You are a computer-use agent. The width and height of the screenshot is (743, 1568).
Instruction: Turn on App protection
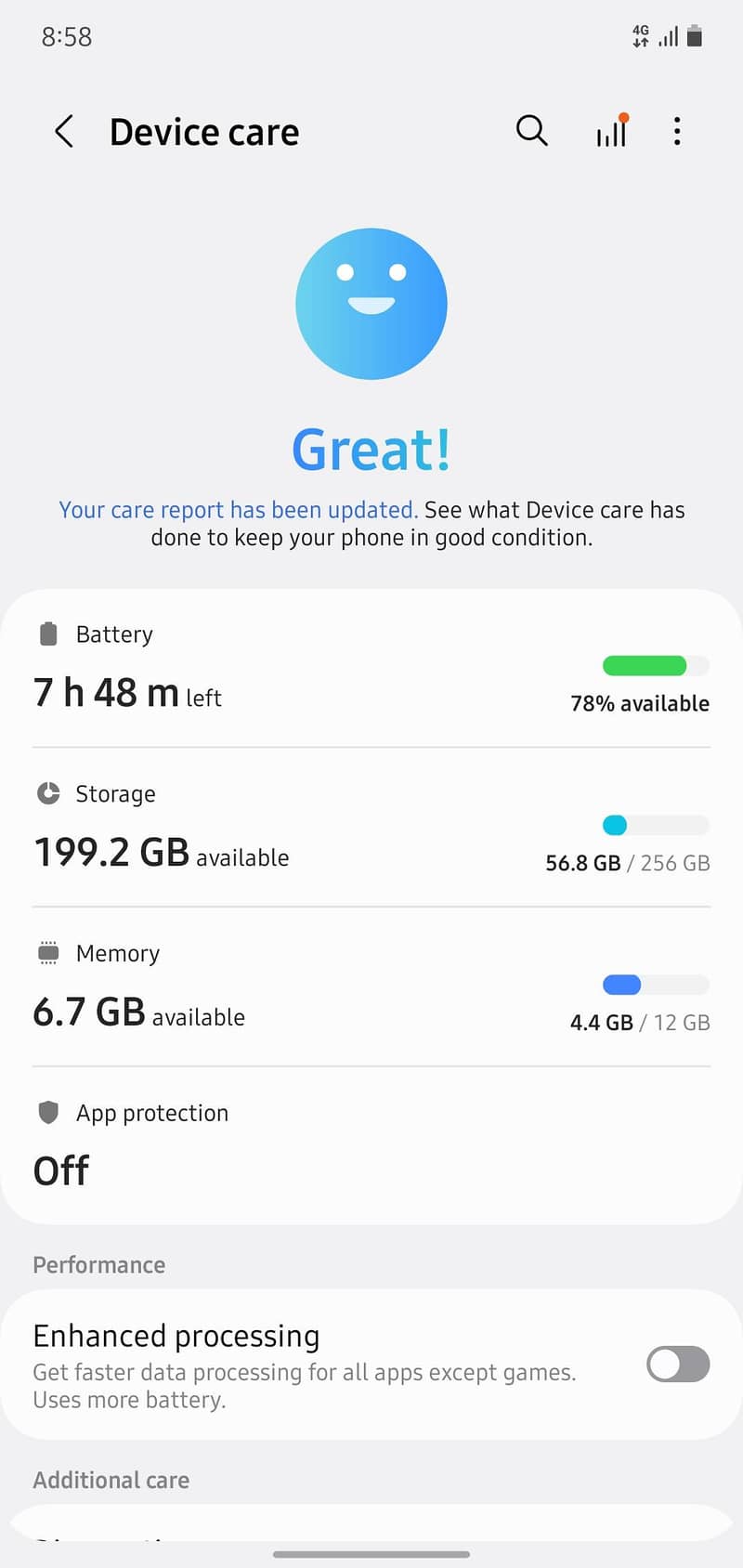point(371,1143)
